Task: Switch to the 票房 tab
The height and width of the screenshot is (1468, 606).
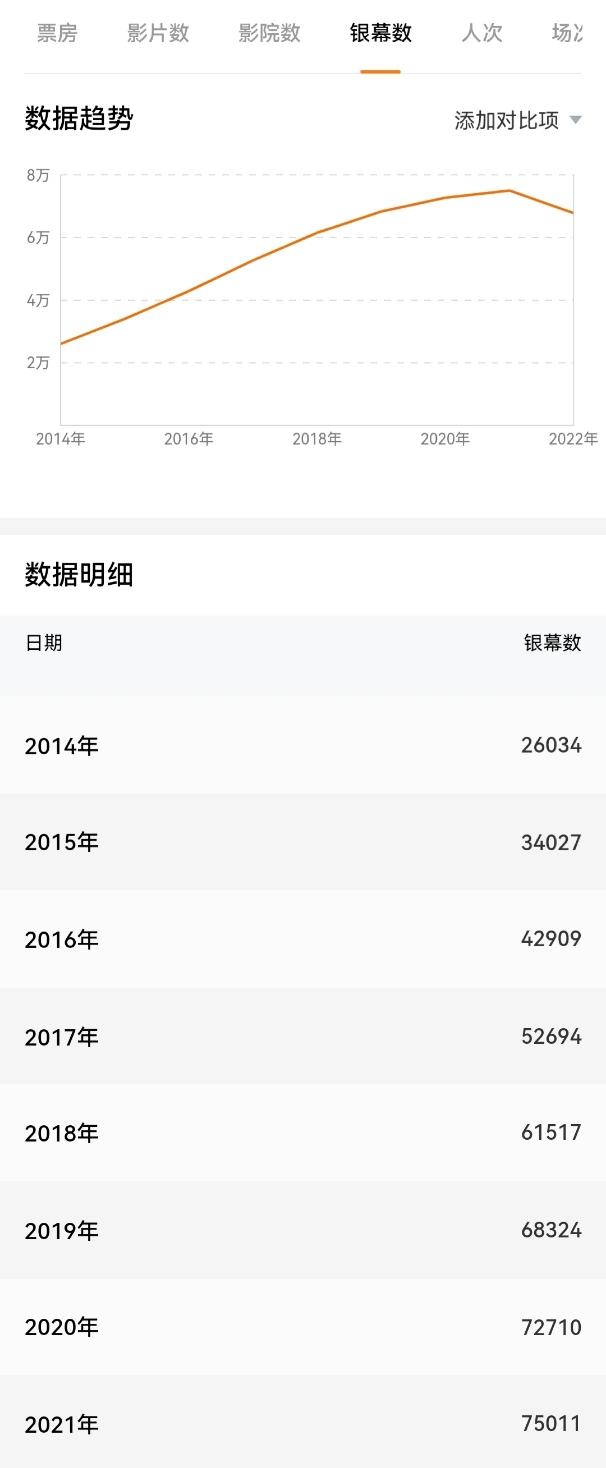Action: point(57,33)
